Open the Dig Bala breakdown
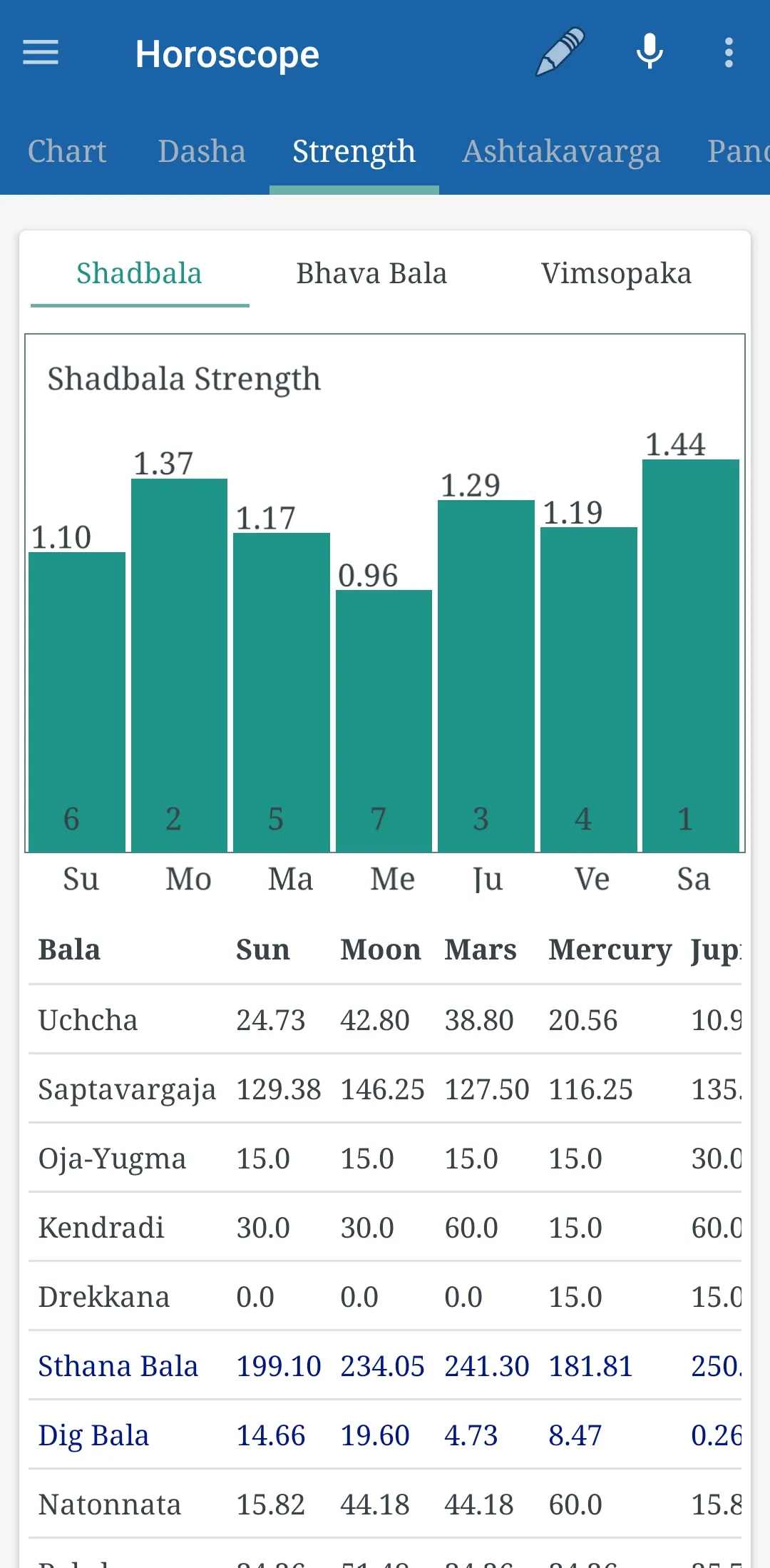The height and width of the screenshot is (1568, 770). tap(94, 1435)
